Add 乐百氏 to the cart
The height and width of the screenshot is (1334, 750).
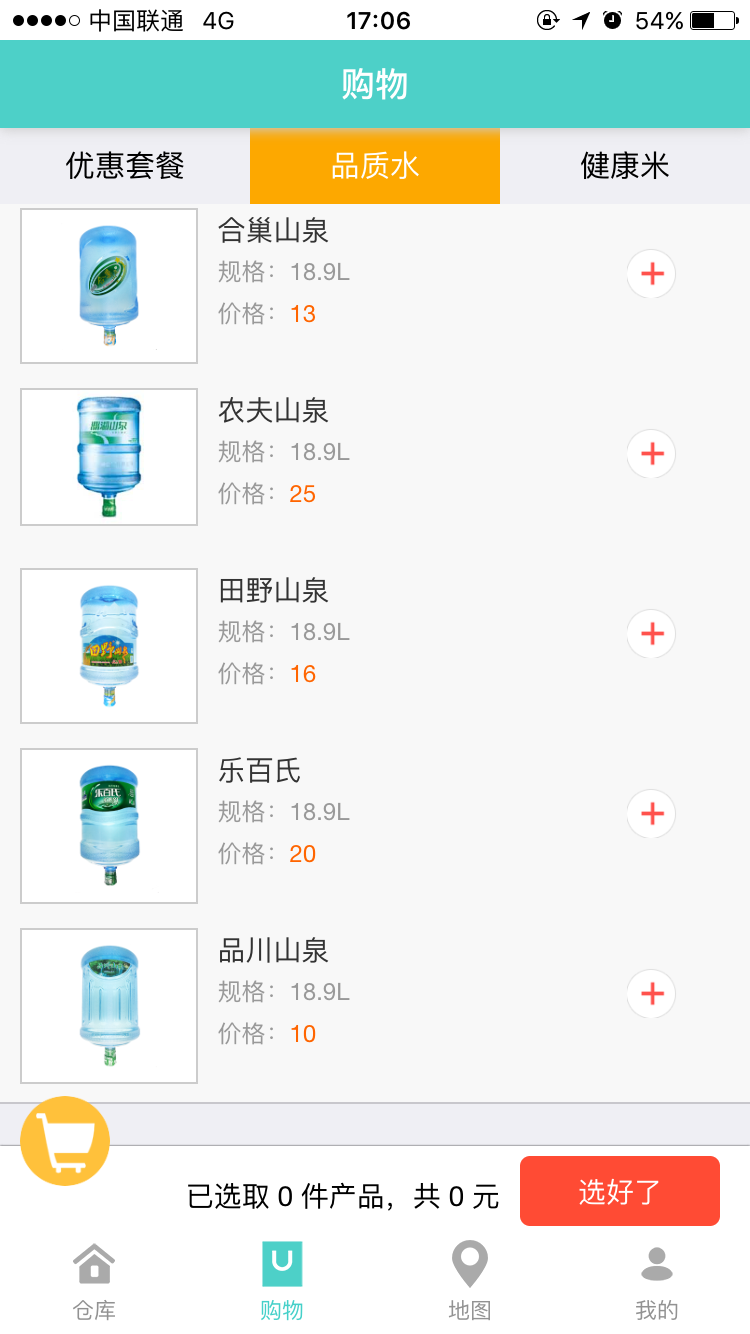(x=652, y=814)
